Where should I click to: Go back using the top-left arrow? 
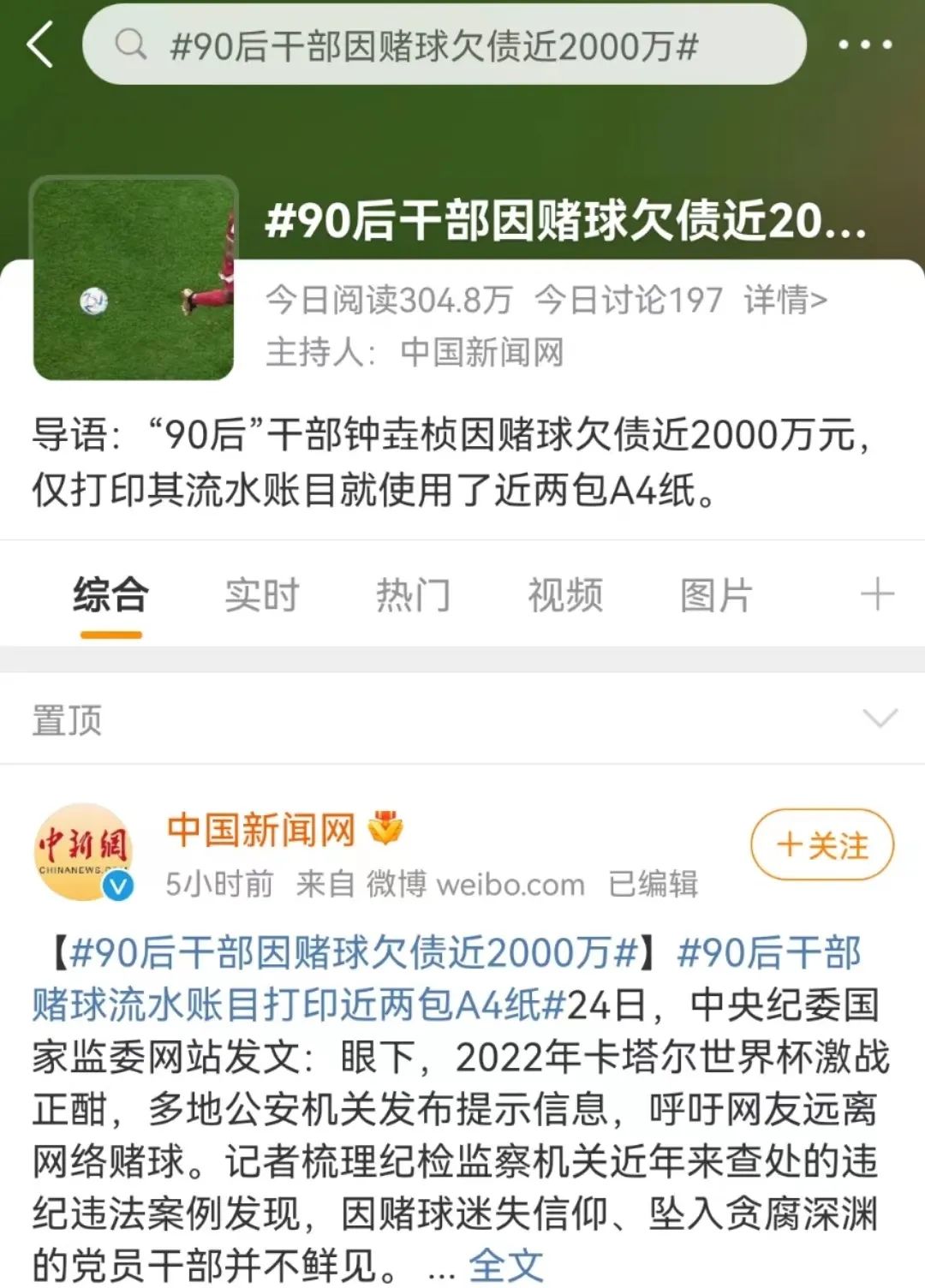click(x=40, y=45)
